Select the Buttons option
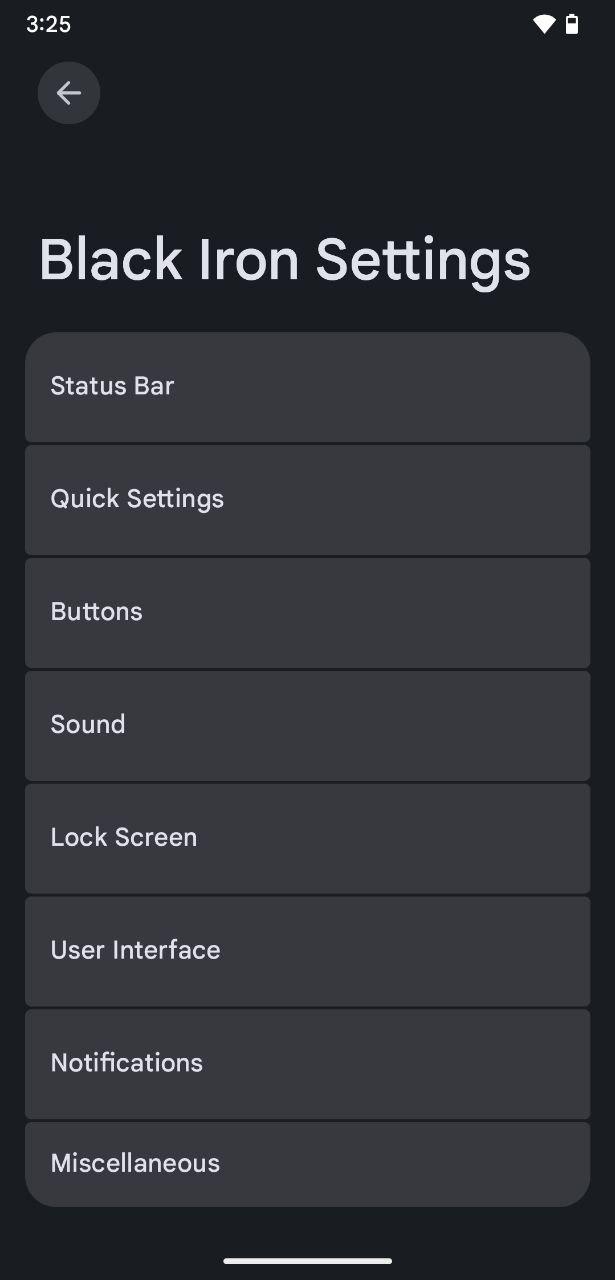615x1280 pixels. tap(307, 613)
